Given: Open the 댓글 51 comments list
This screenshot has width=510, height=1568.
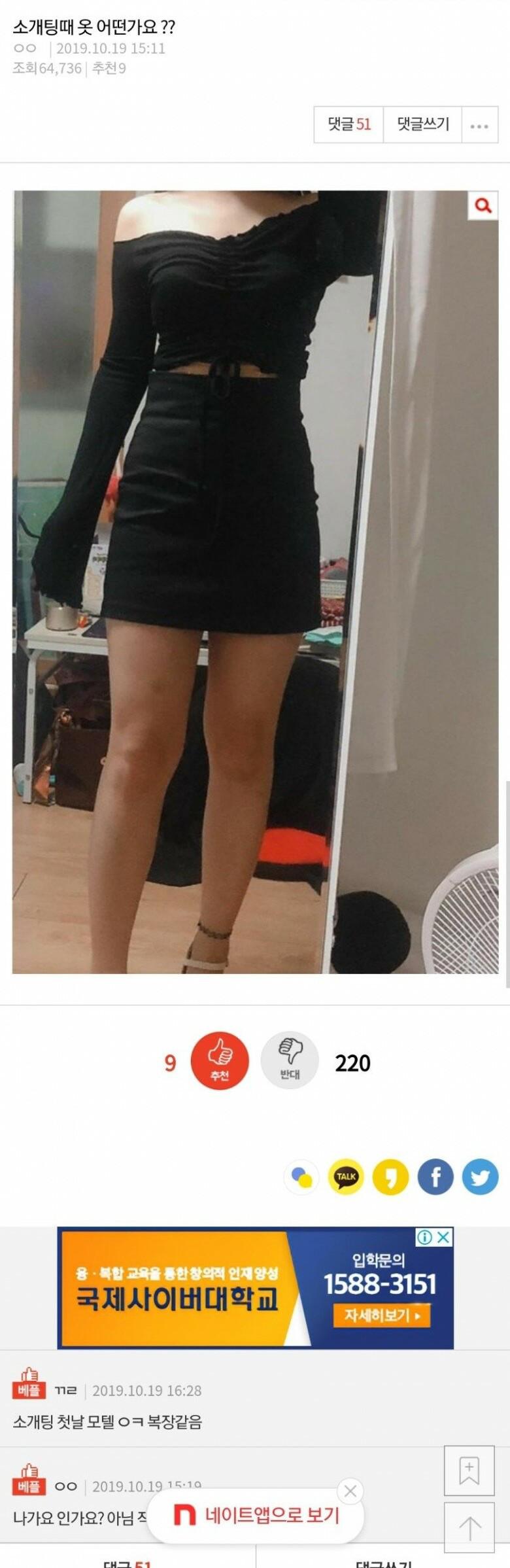Looking at the screenshot, I should [348, 124].
